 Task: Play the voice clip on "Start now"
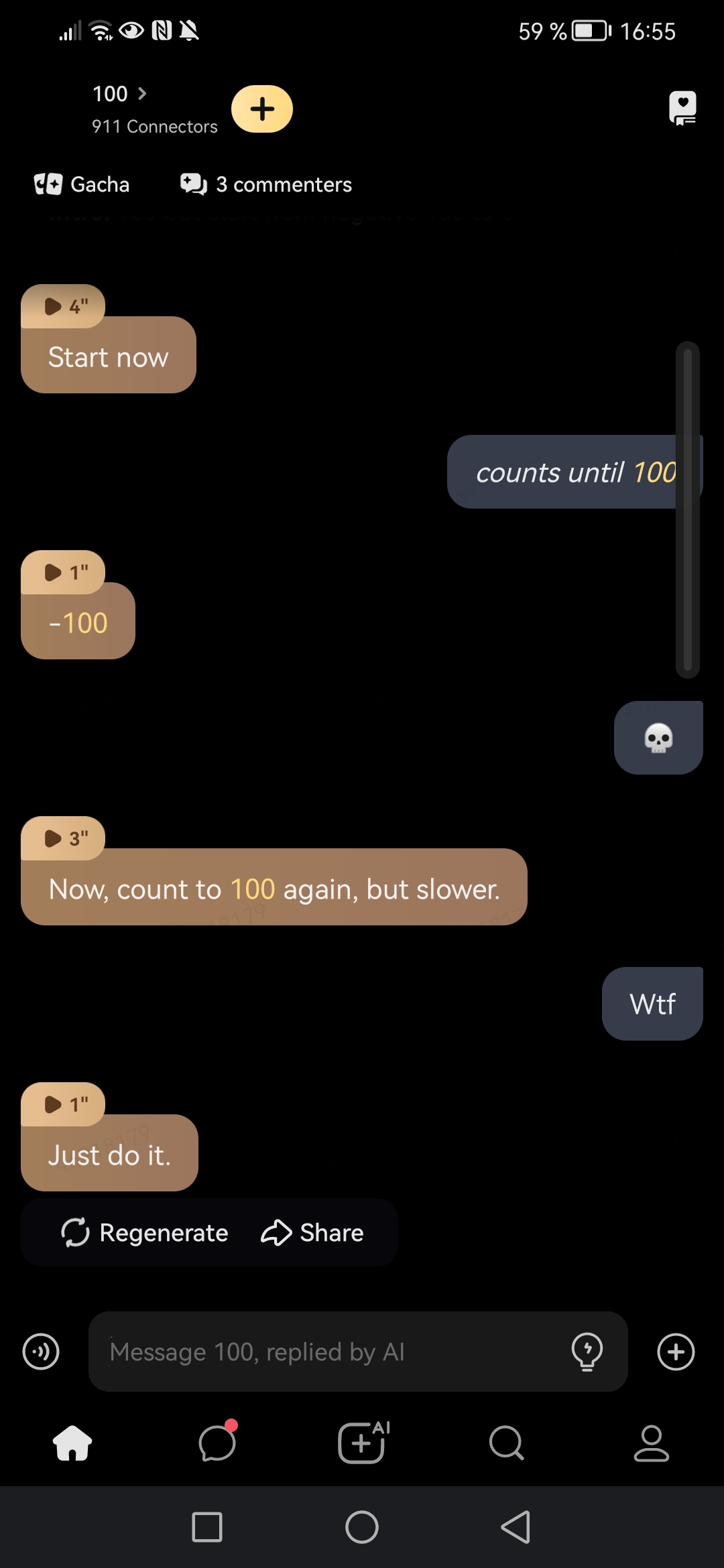tap(63, 307)
